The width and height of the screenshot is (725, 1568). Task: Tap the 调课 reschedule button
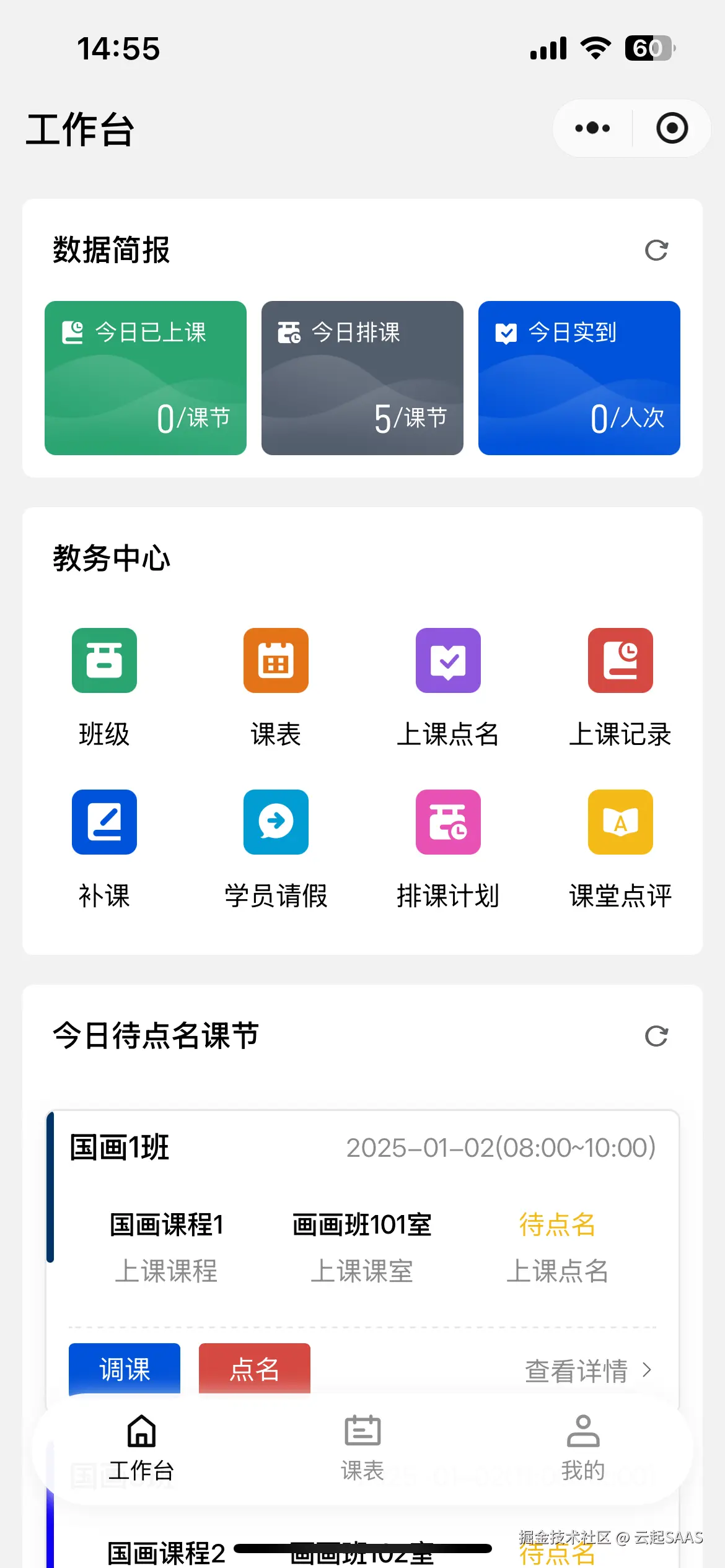(123, 1369)
